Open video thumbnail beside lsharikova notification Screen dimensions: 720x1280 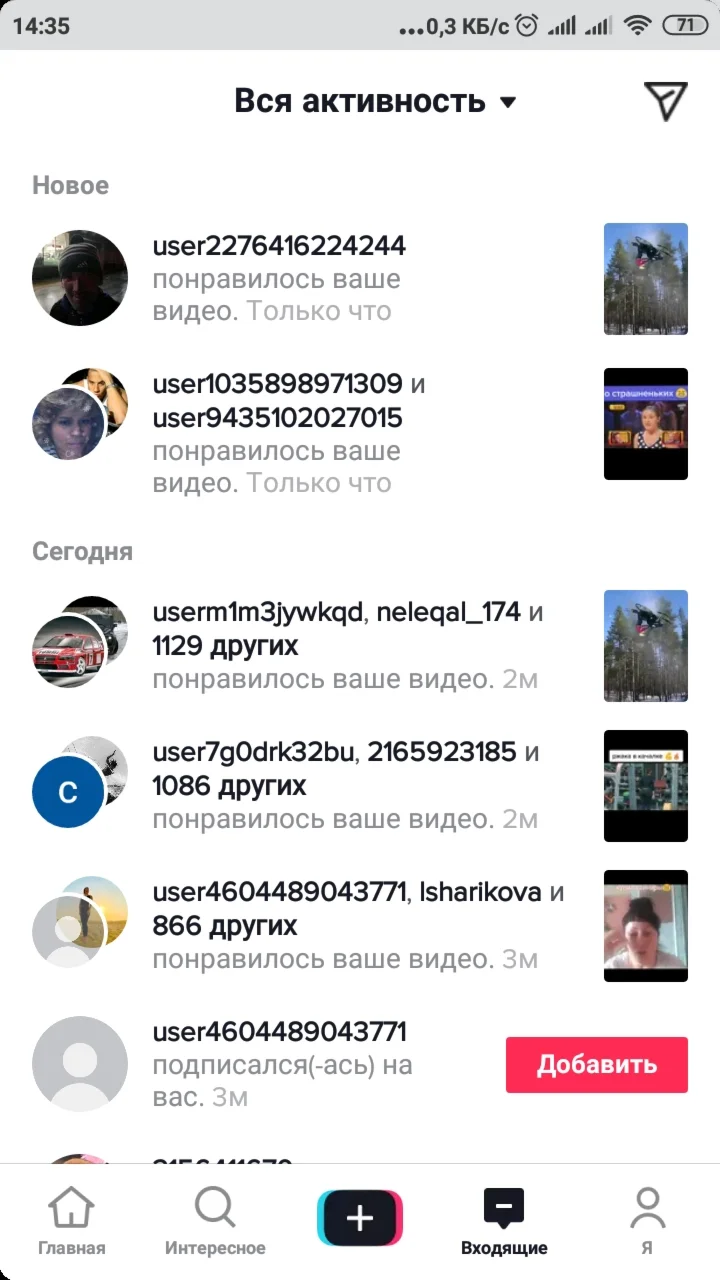click(x=645, y=925)
